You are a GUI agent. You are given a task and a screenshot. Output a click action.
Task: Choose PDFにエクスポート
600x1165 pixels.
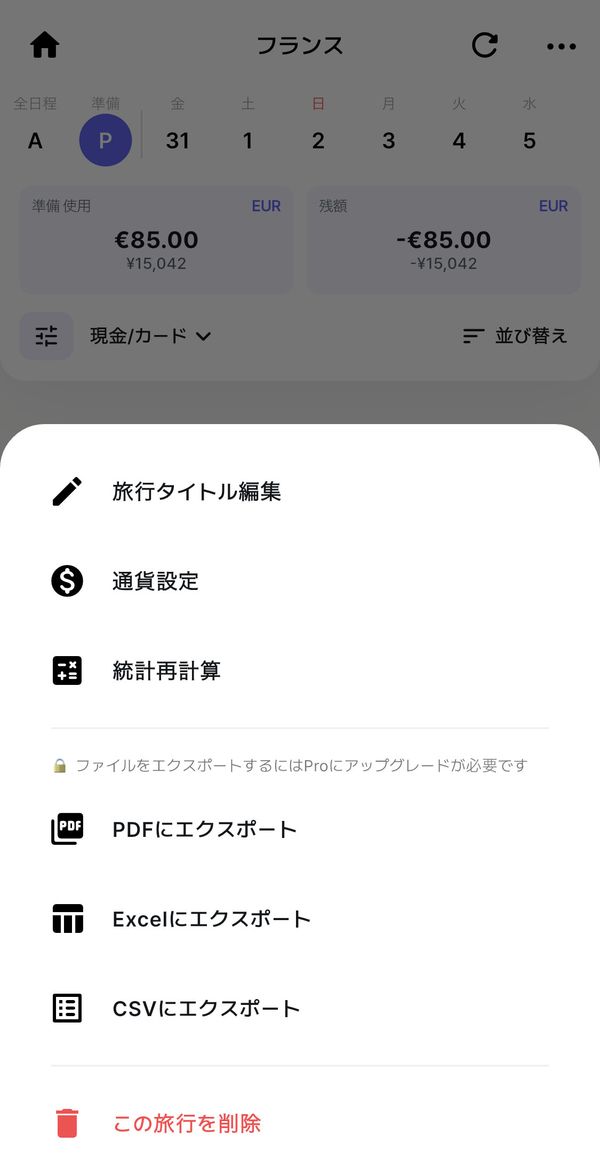tap(299, 829)
